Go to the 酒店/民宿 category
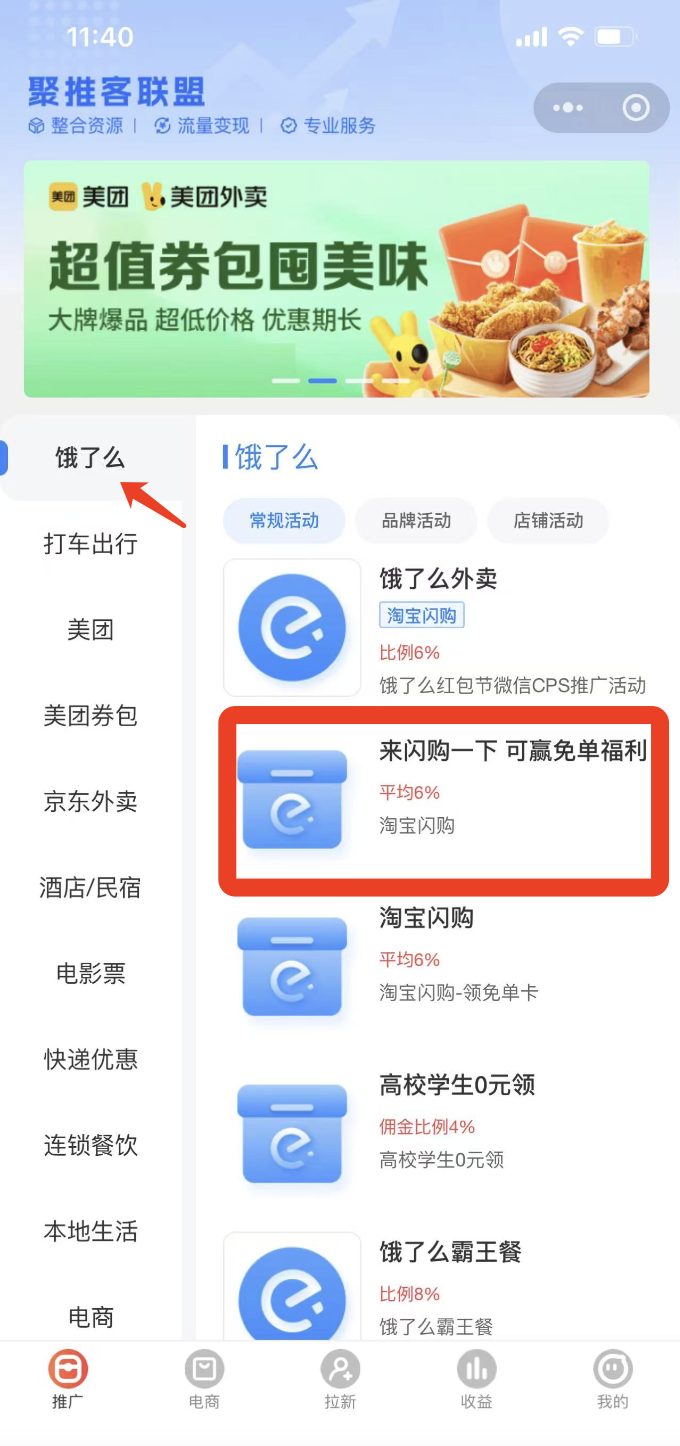Screen dimensions: 680x1446 [90, 888]
